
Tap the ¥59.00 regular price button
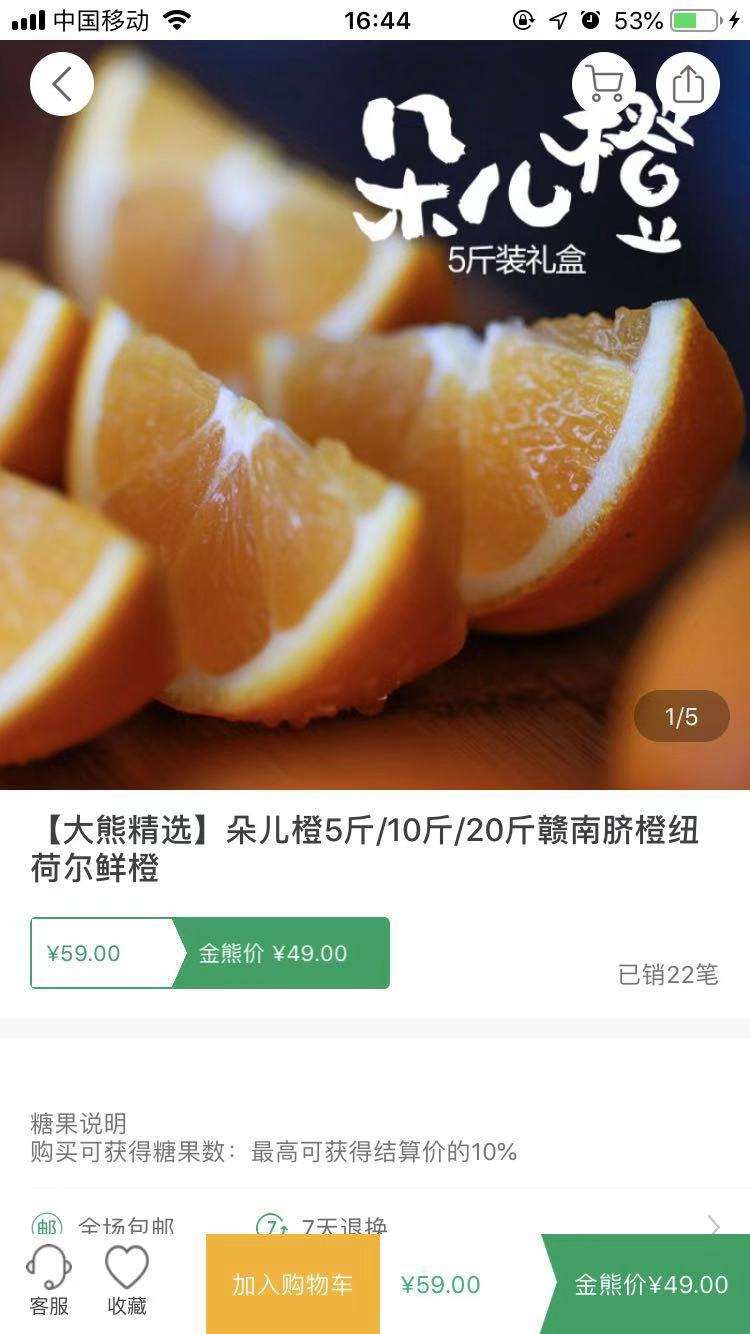pyautogui.click(x=440, y=1283)
